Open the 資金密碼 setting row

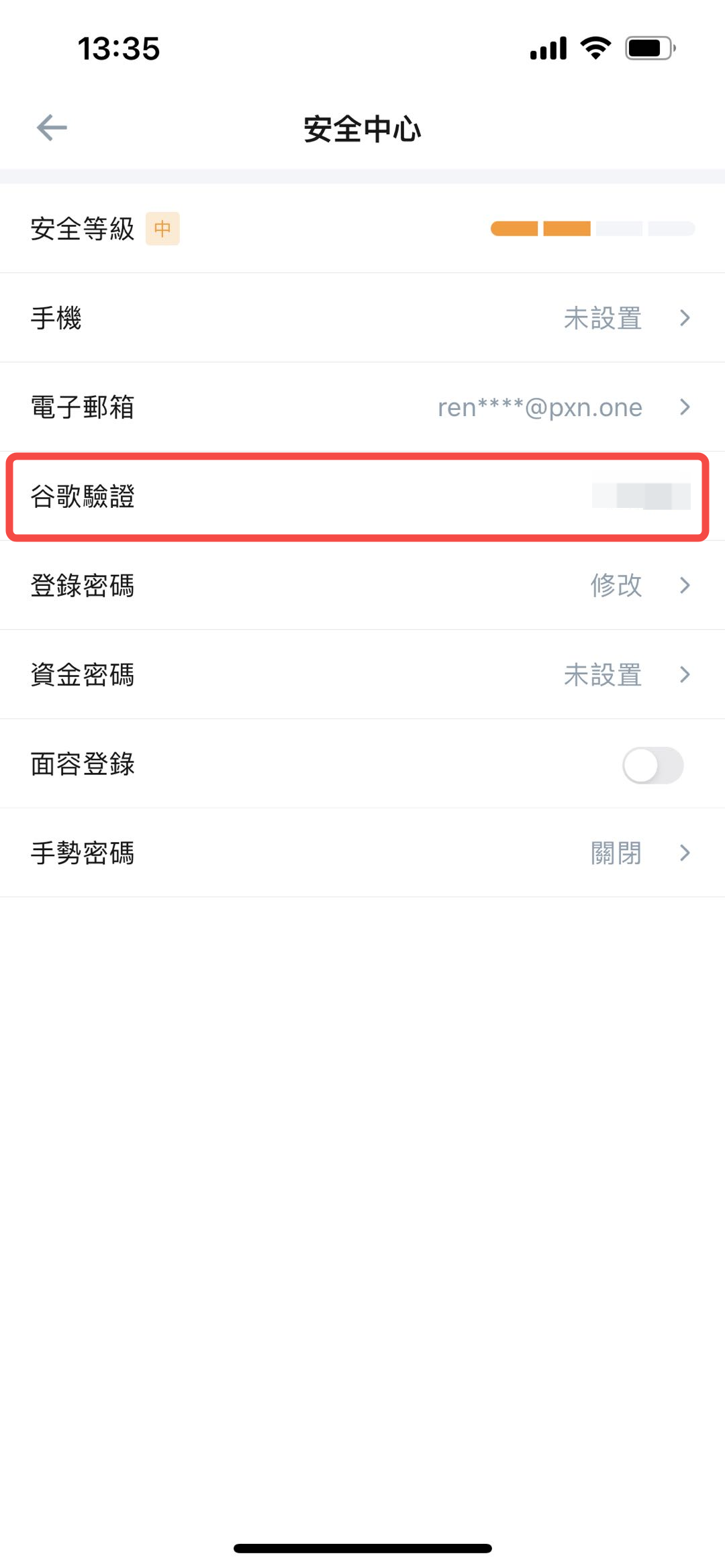coord(362,674)
